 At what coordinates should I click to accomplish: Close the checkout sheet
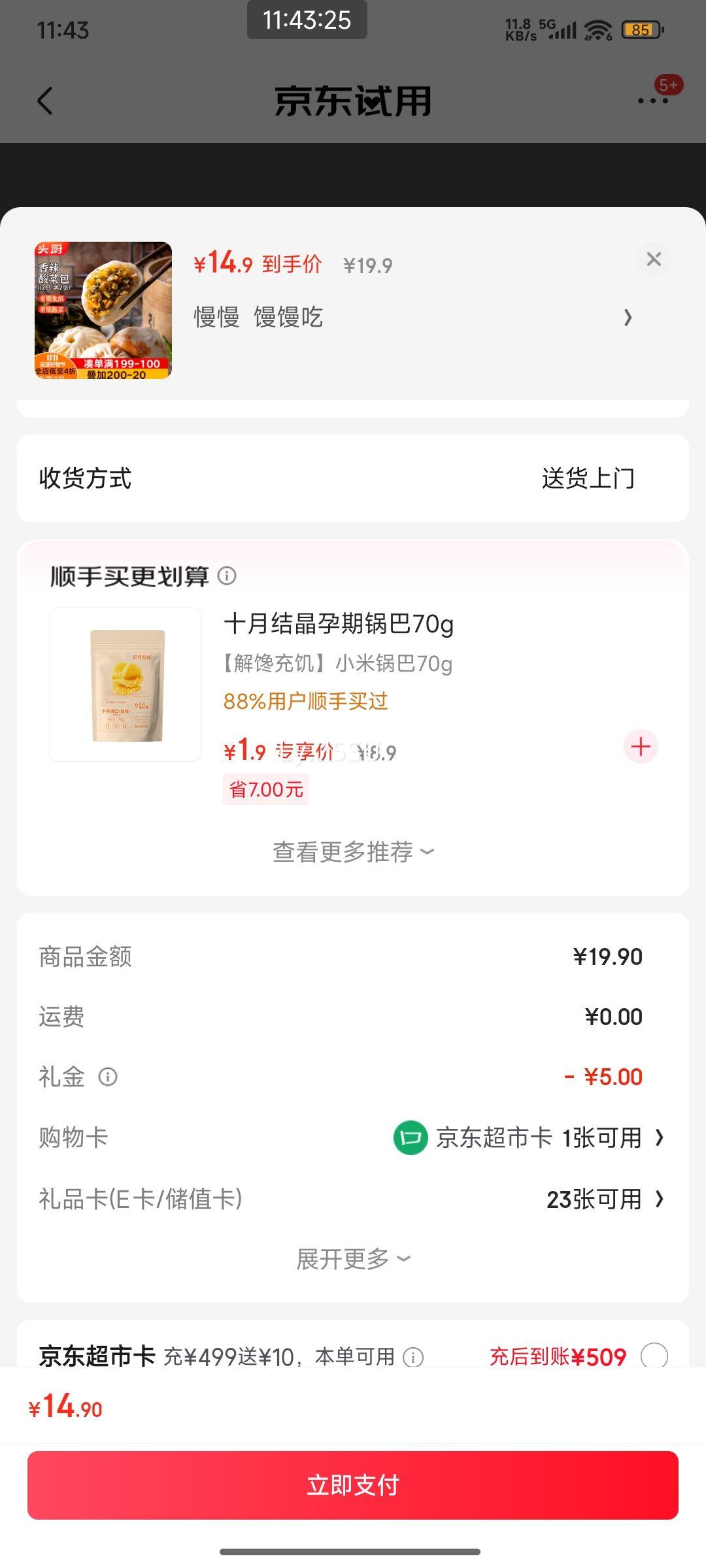point(654,259)
